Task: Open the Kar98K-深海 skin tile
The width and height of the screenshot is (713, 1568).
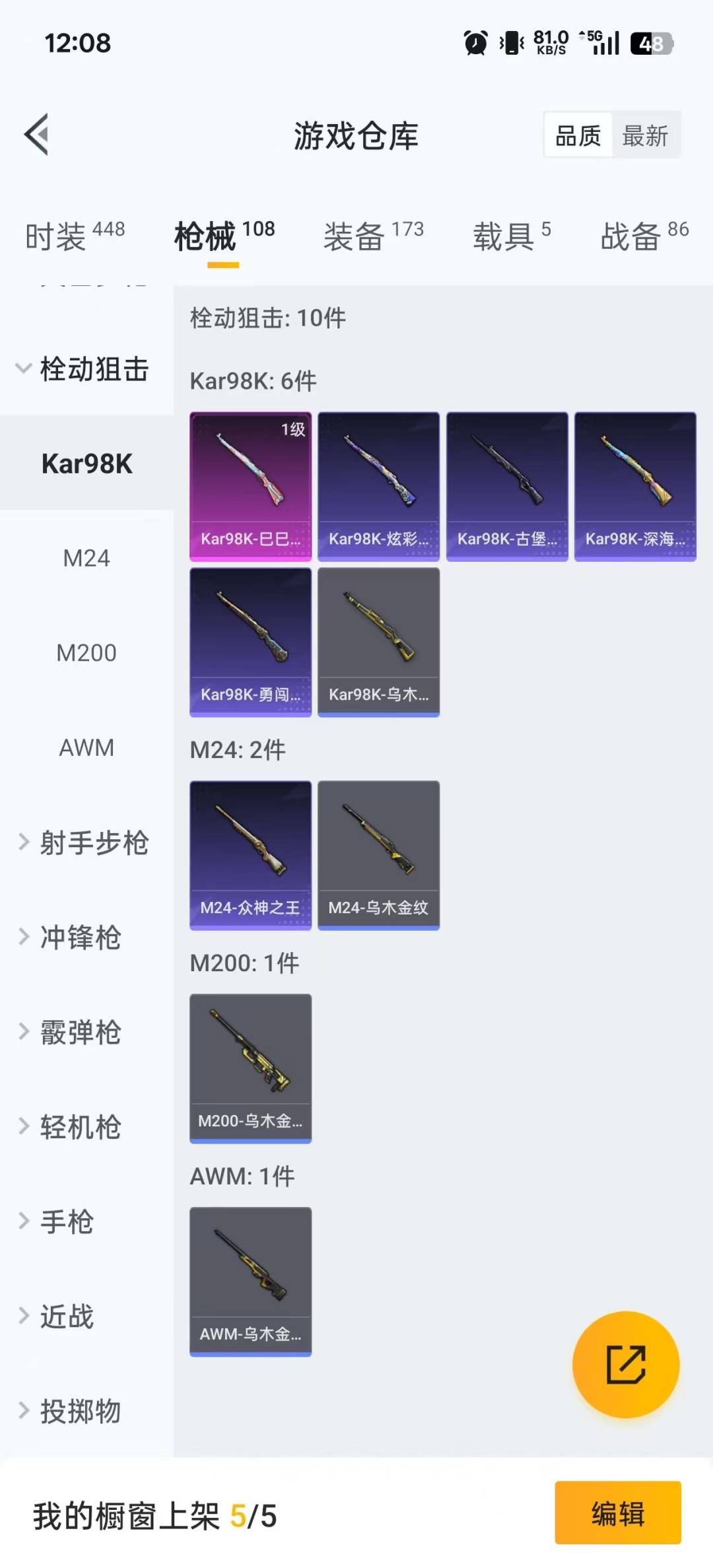Action: tap(635, 487)
